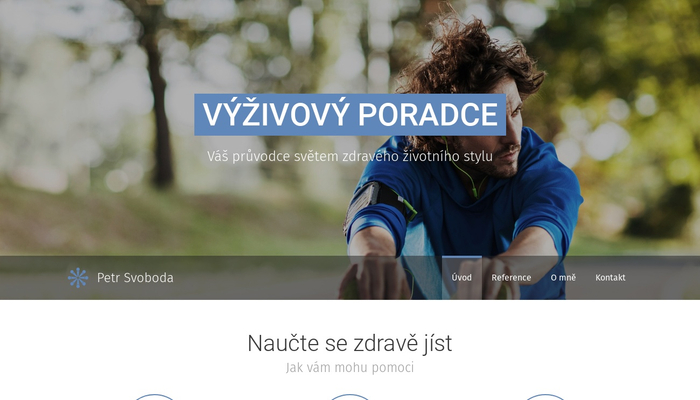The height and width of the screenshot is (400, 700).
Task: Go to the O mně section
Action: click(563, 278)
